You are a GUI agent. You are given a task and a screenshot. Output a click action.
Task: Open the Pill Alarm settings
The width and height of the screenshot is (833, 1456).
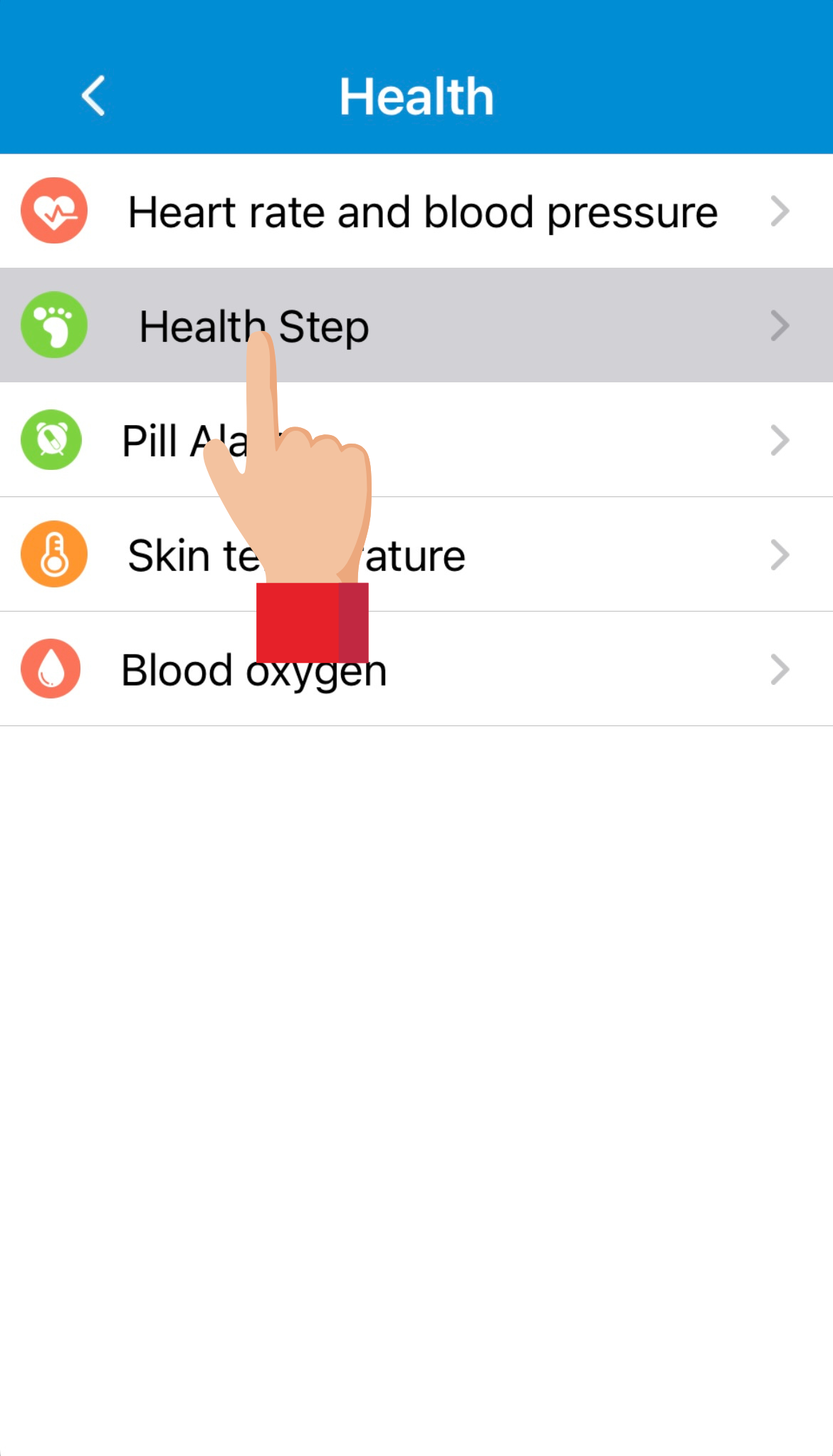[x=498, y=440]
